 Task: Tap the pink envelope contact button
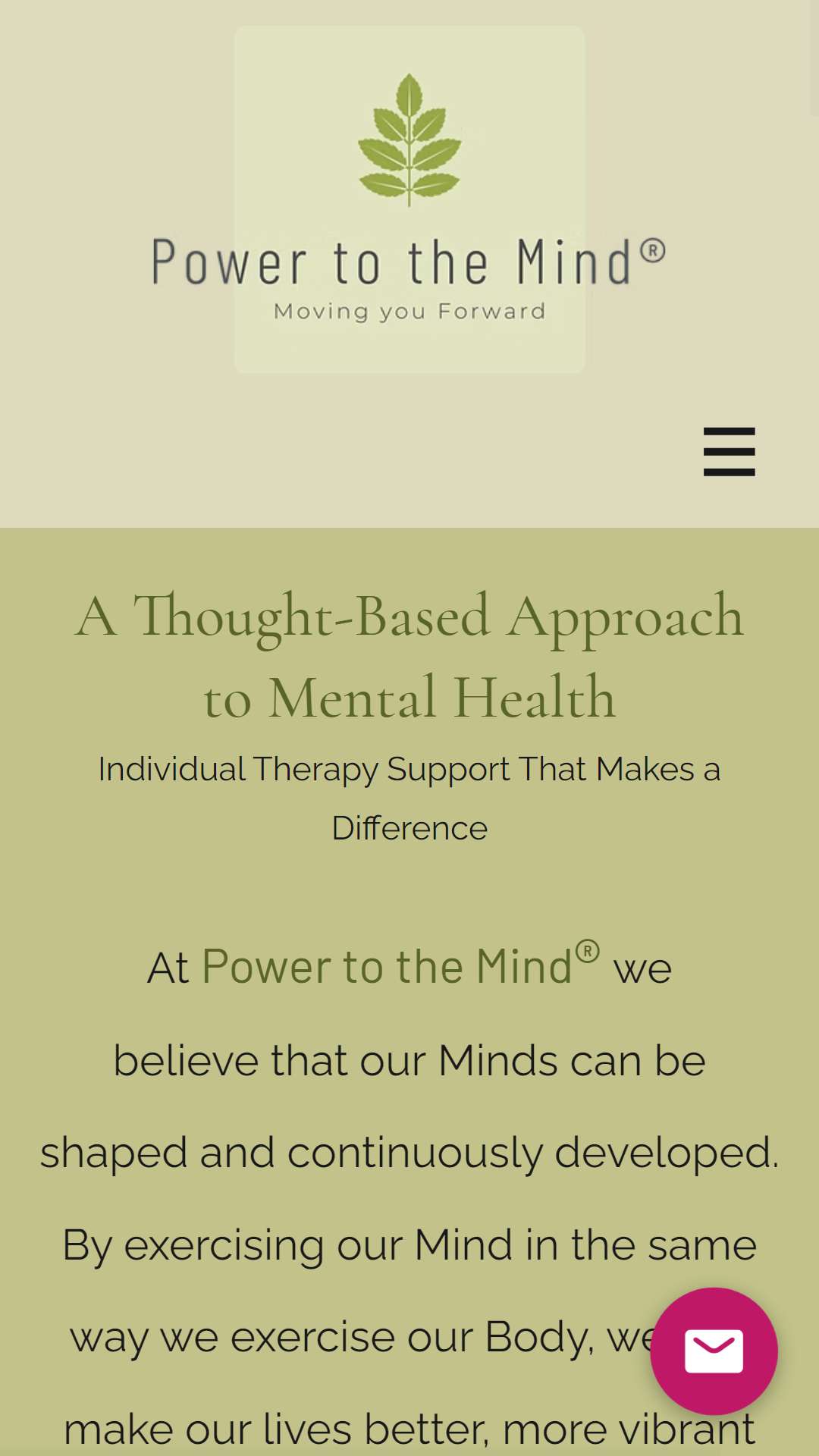[x=714, y=1351]
